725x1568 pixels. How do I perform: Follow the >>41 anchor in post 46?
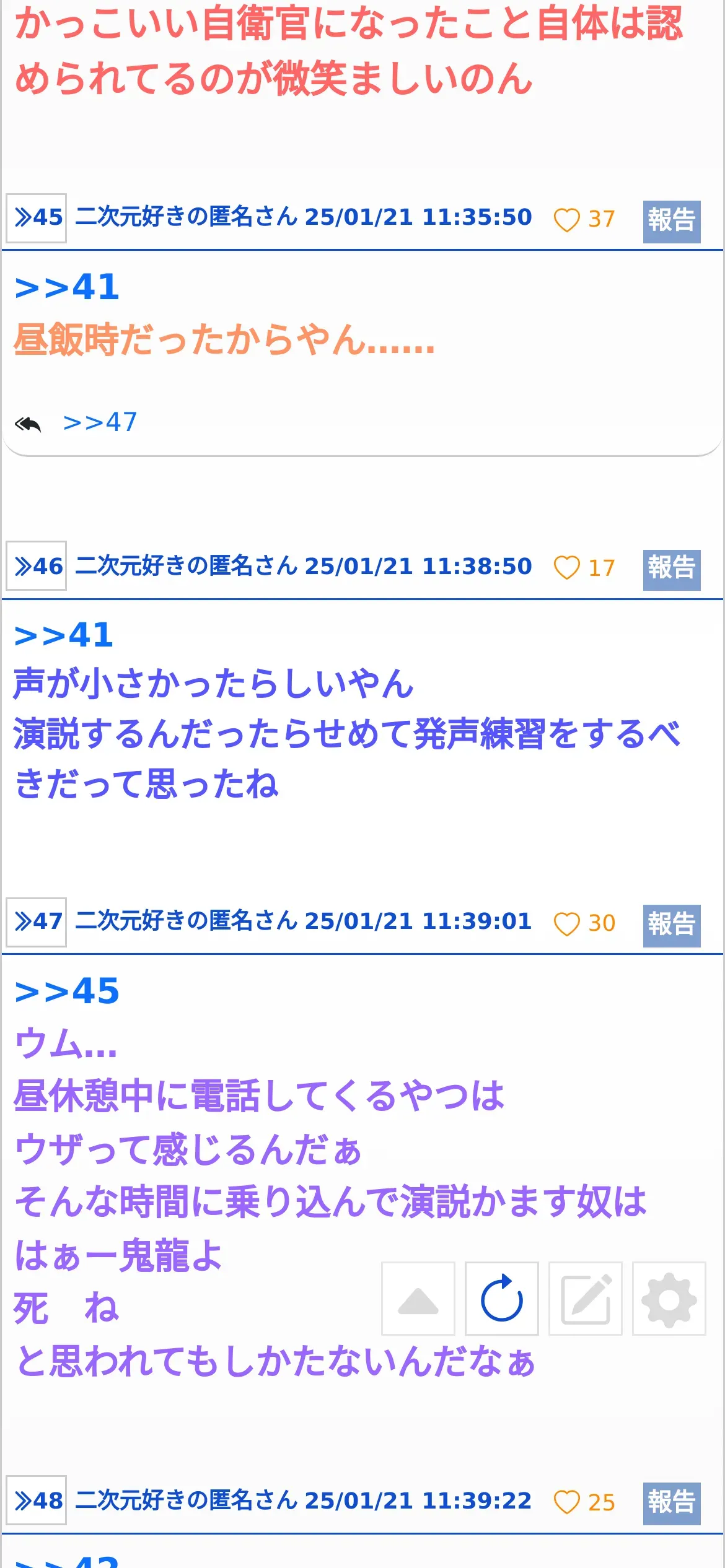pyautogui.click(x=64, y=635)
